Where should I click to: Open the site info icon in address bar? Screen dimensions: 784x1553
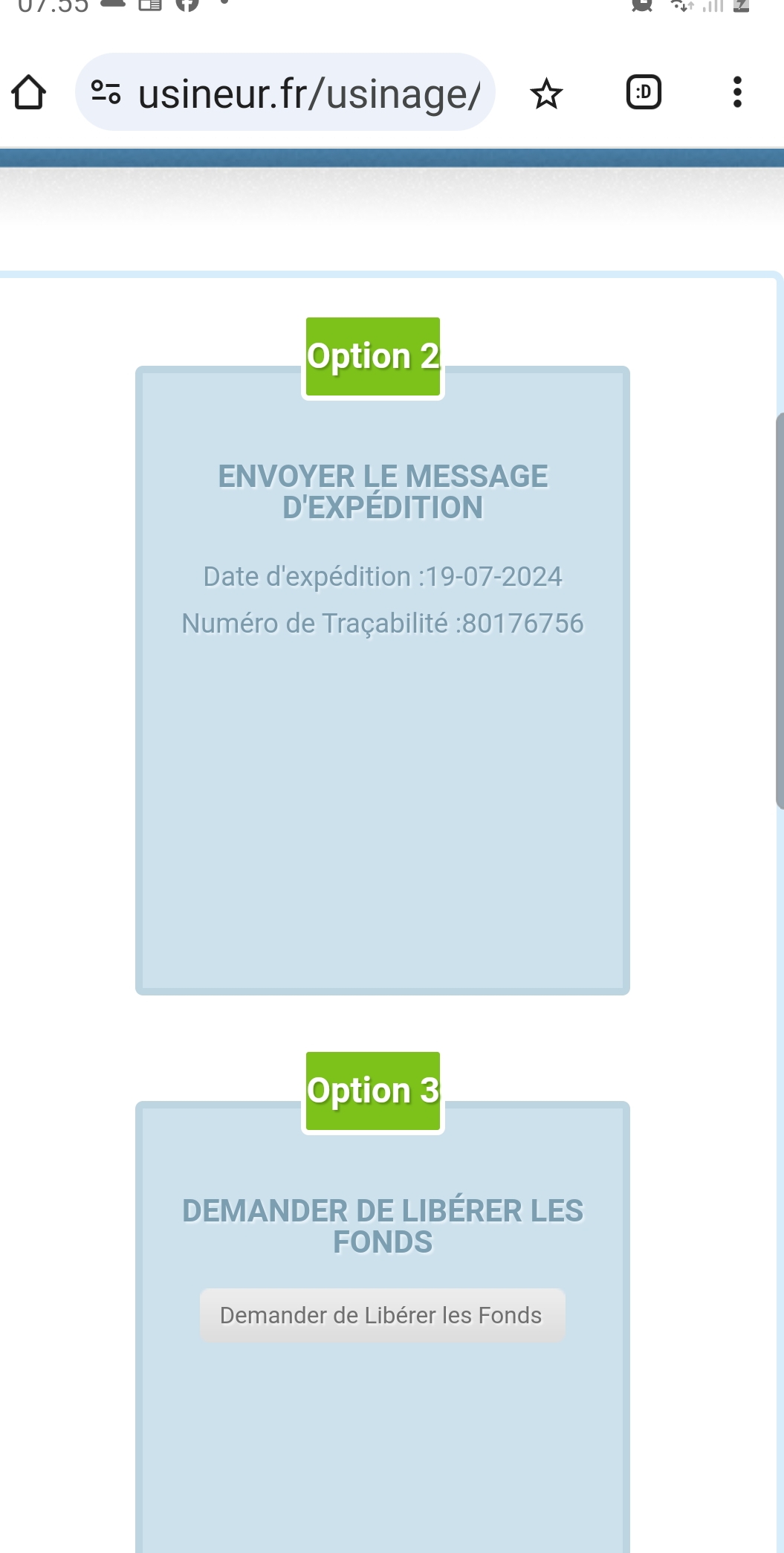(x=106, y=93)
